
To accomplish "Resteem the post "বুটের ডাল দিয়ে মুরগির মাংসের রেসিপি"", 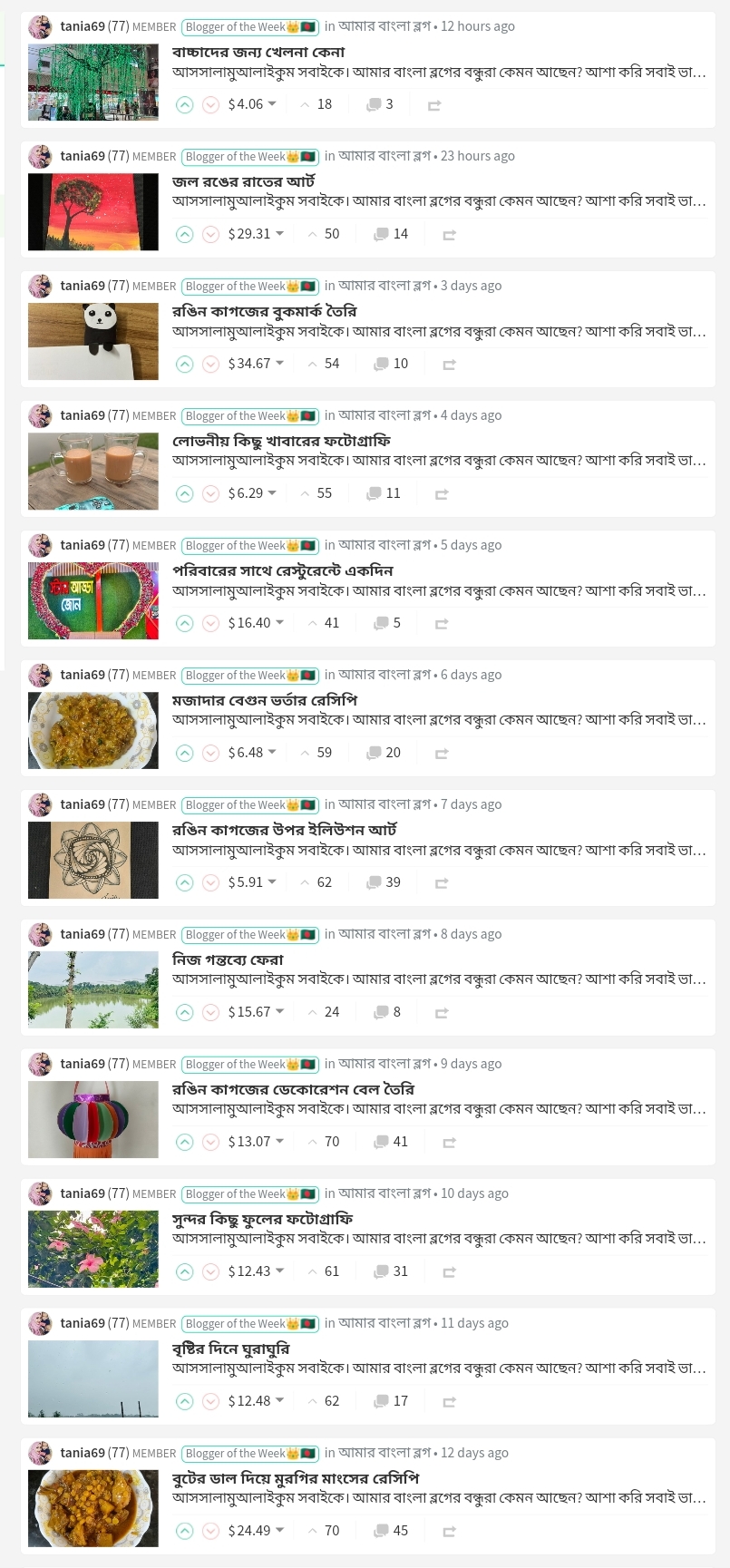I will tap(449, 1532).
